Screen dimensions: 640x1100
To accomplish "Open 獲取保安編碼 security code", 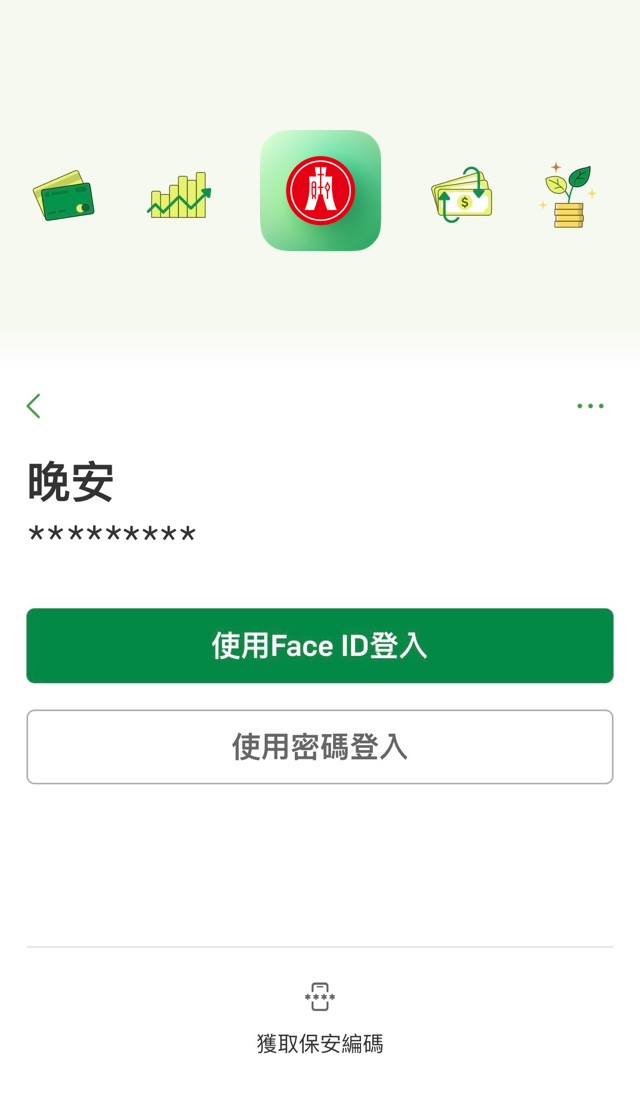I will click(x=320, y=1015).
